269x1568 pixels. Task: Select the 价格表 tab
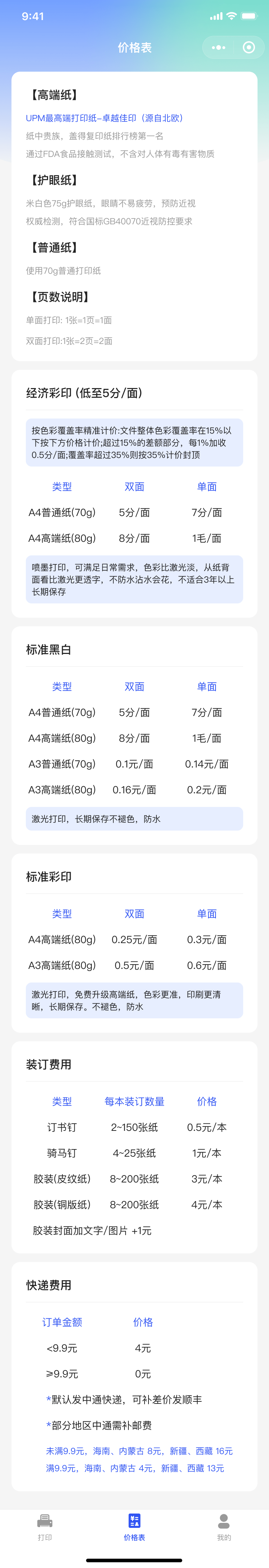(x=134, y=1526)
